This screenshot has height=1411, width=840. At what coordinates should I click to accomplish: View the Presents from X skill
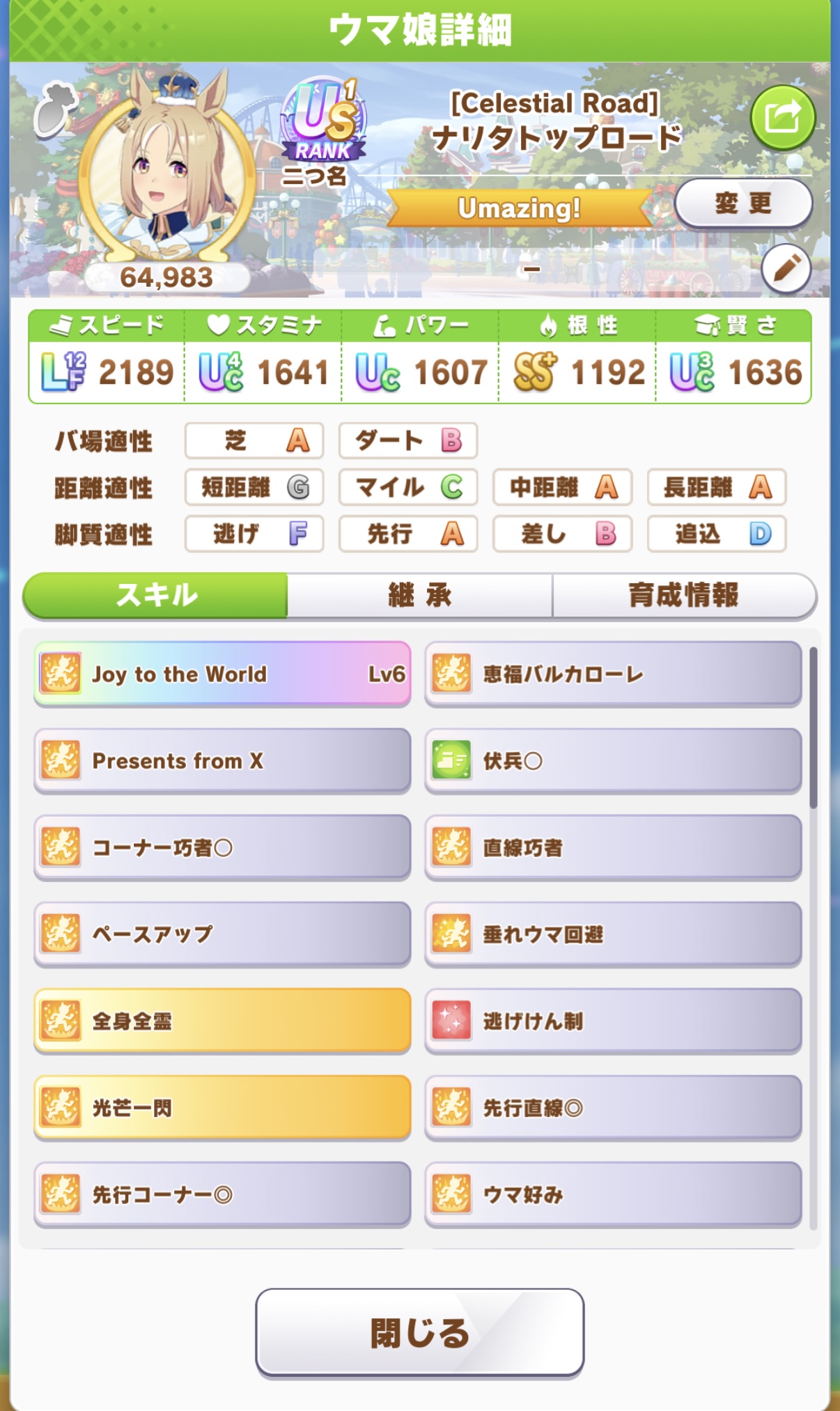222,760
